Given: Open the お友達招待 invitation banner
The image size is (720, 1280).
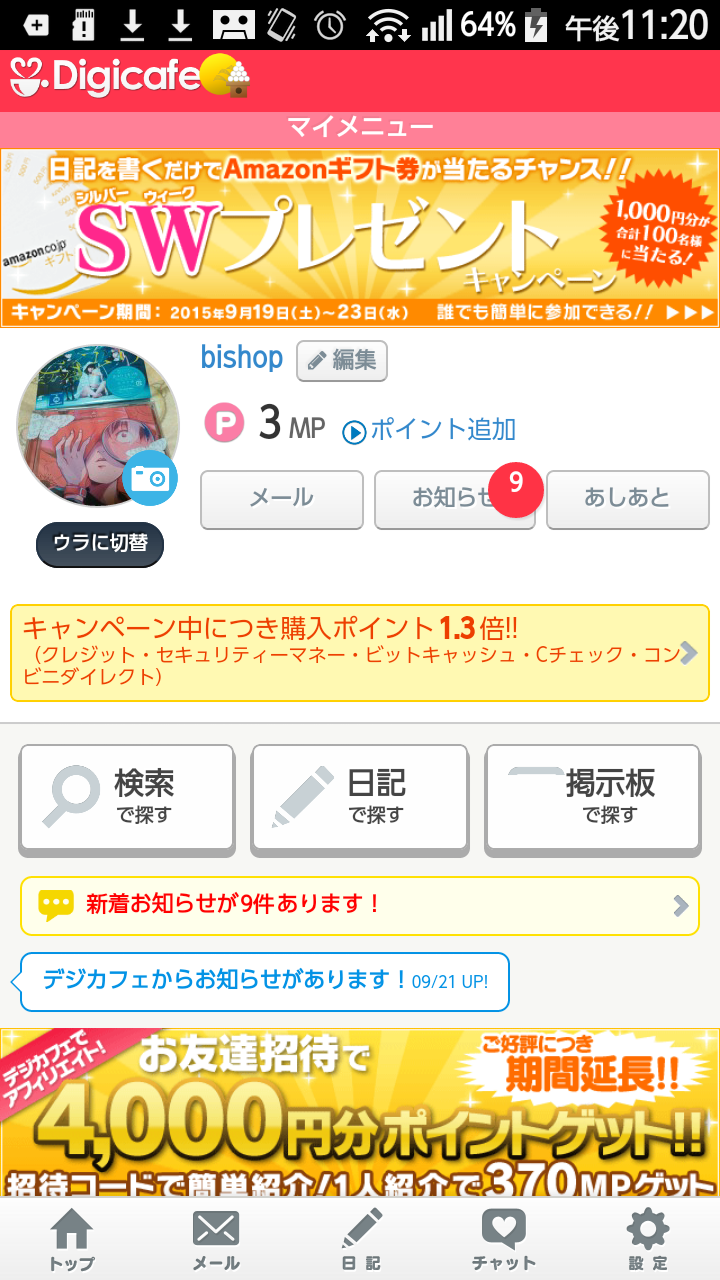Looking at the screenshot, I should point(359,1112).
